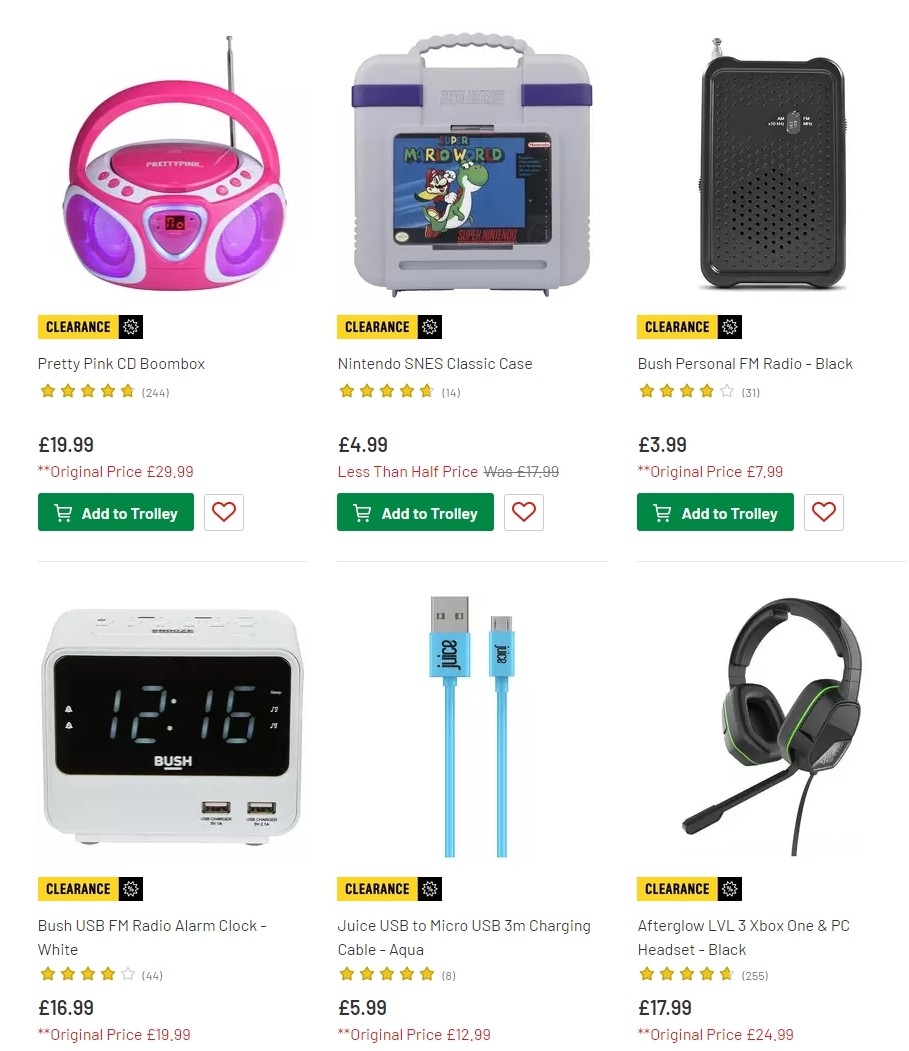Click the starburst icon on Juice cable clearance badge
Screen dimensions: 909x1051
pyautogui.click(x=428, y=888)
